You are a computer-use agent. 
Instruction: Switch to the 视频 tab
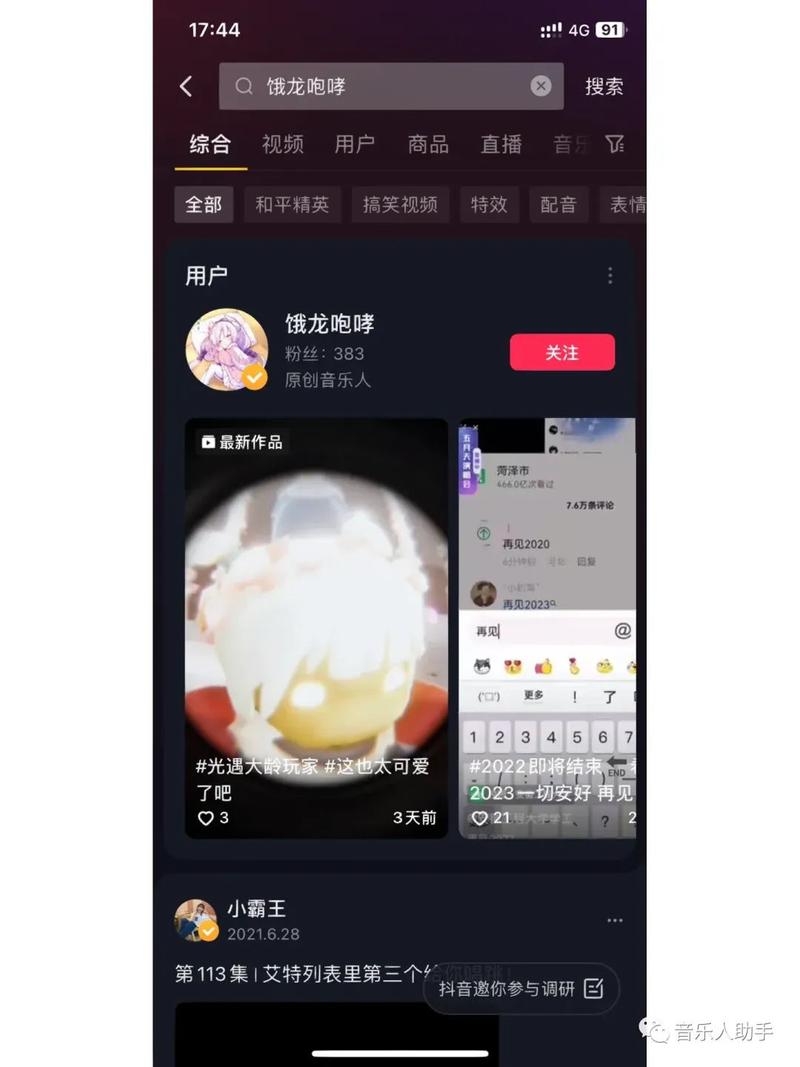(283, 144)
